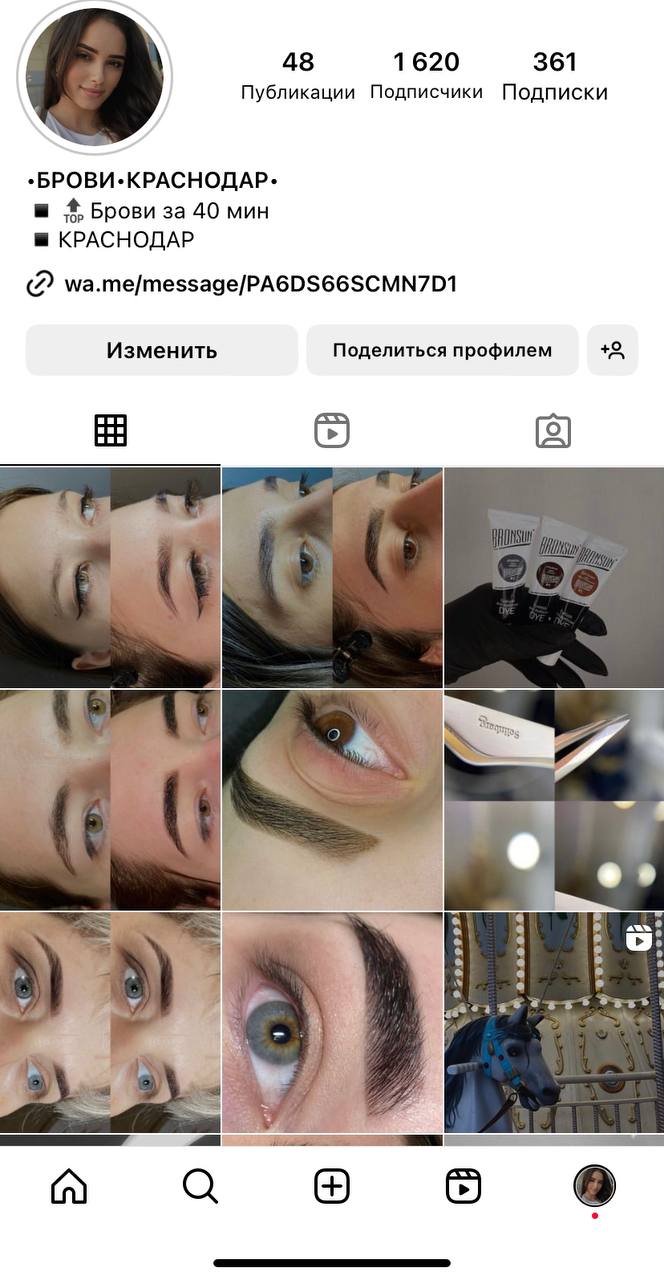This screenshot has width=664, height=1280.
Task: Open the Bronsun dye tubes post
Action: (554, 577)
